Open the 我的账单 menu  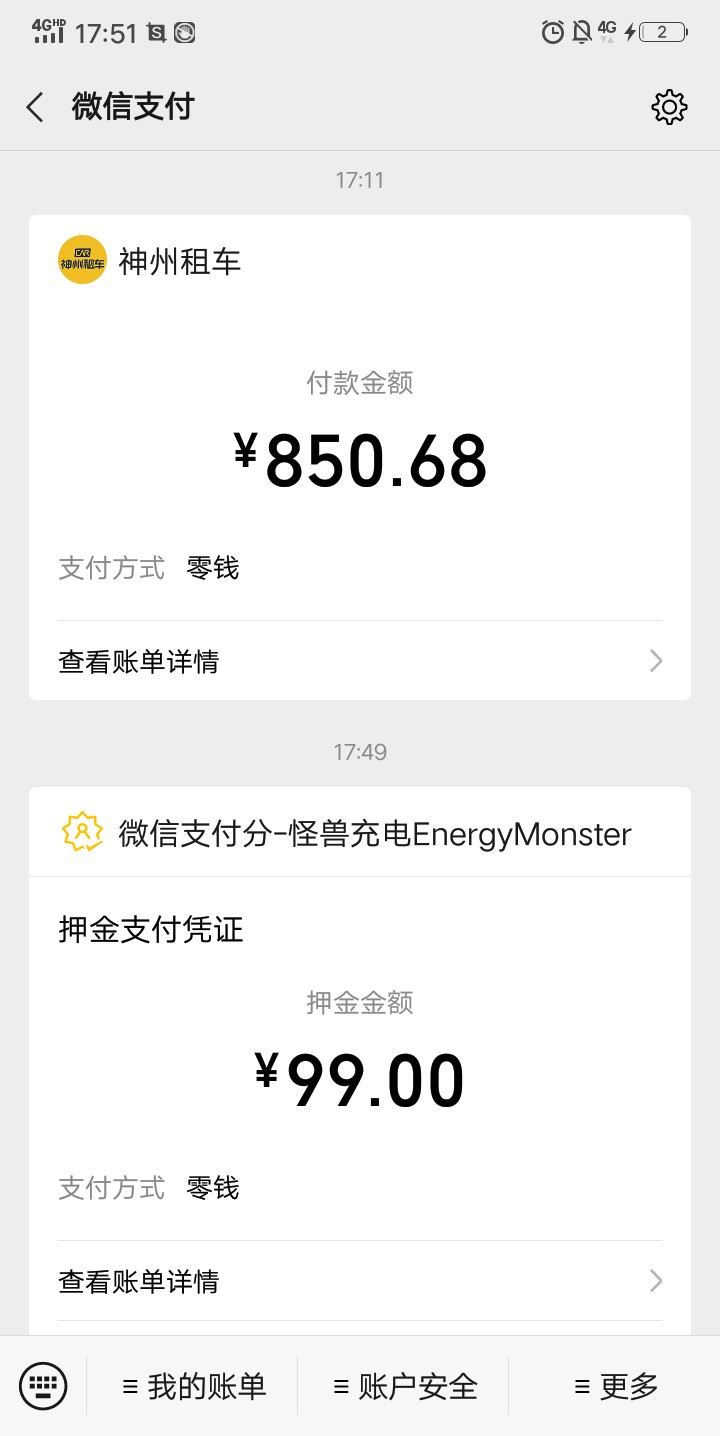193,1386
